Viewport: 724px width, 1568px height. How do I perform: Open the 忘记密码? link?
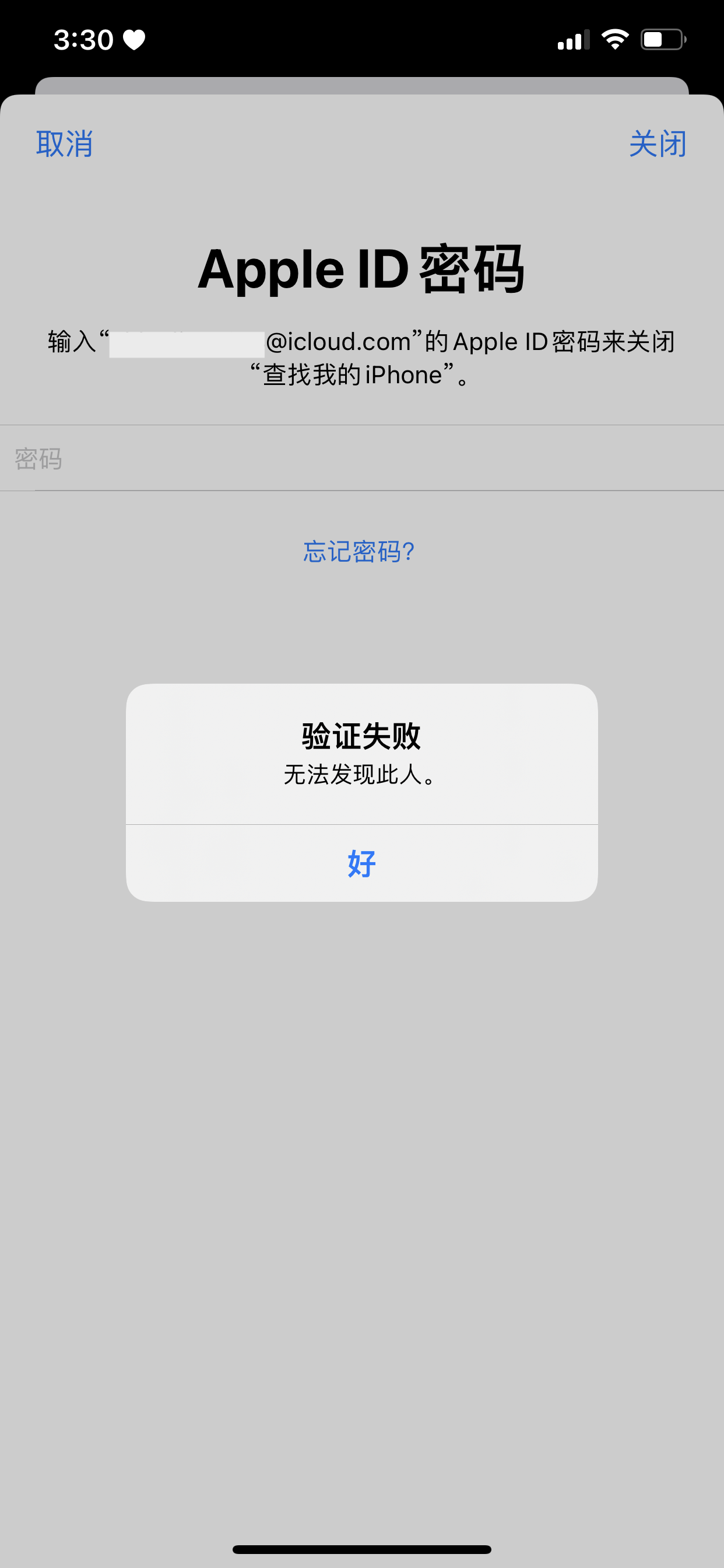pyautogui.click(x=359, y=551)
